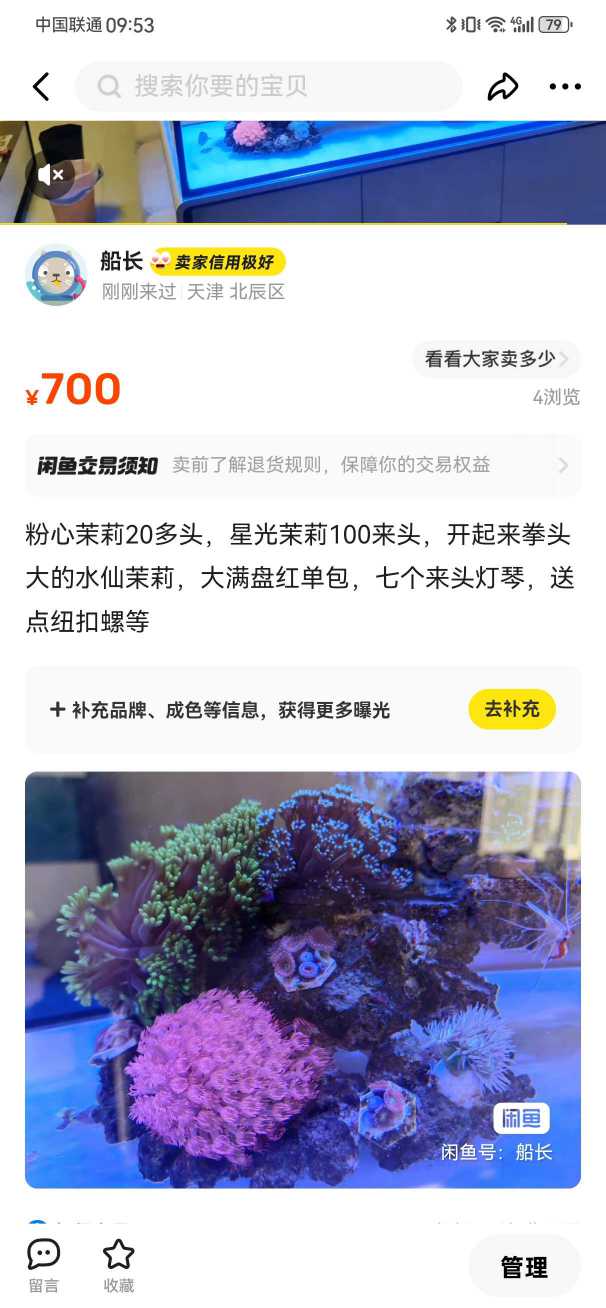Leave a comment via 留言
Viewport: 606px width, 1308px height.
coord(43,1264)
